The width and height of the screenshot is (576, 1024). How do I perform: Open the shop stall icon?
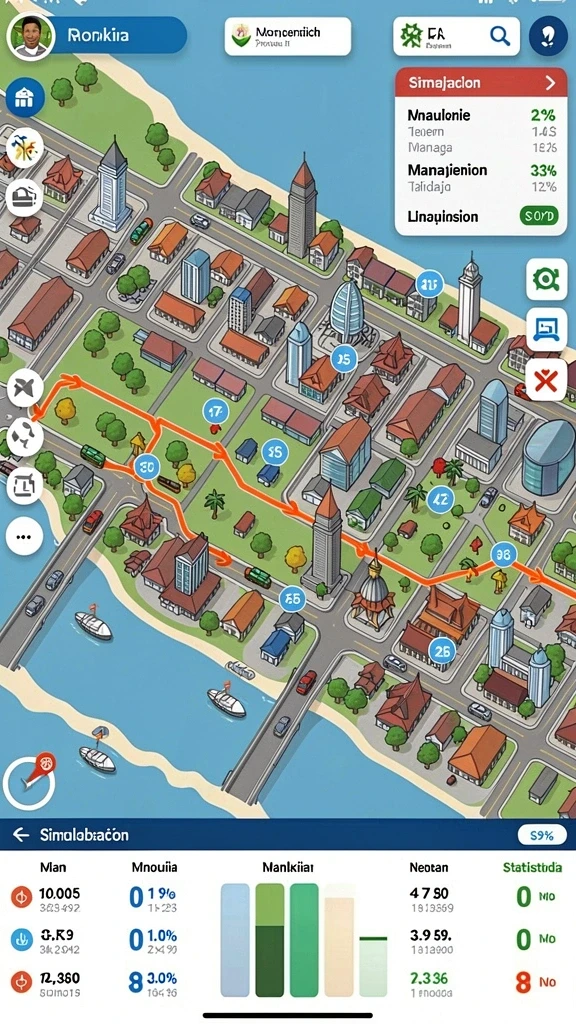pos(25,196)
